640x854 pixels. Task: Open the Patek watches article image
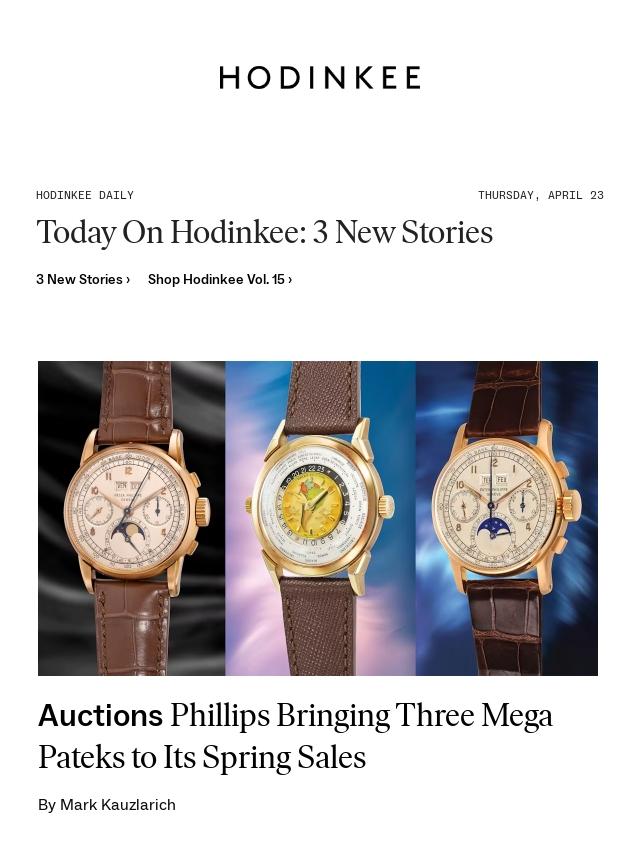point(318,518)
